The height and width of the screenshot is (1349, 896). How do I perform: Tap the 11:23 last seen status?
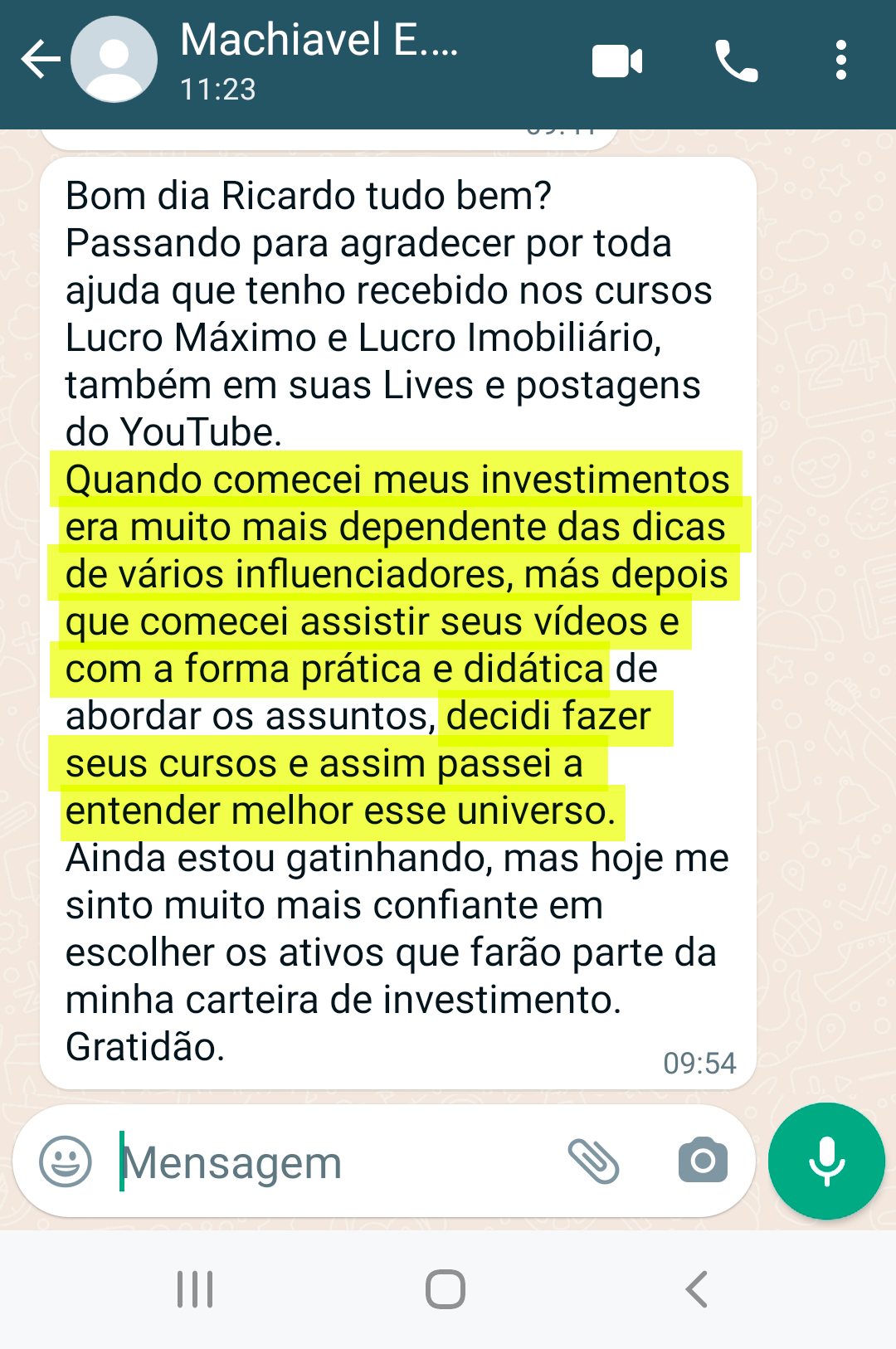(x=219, y=90)
